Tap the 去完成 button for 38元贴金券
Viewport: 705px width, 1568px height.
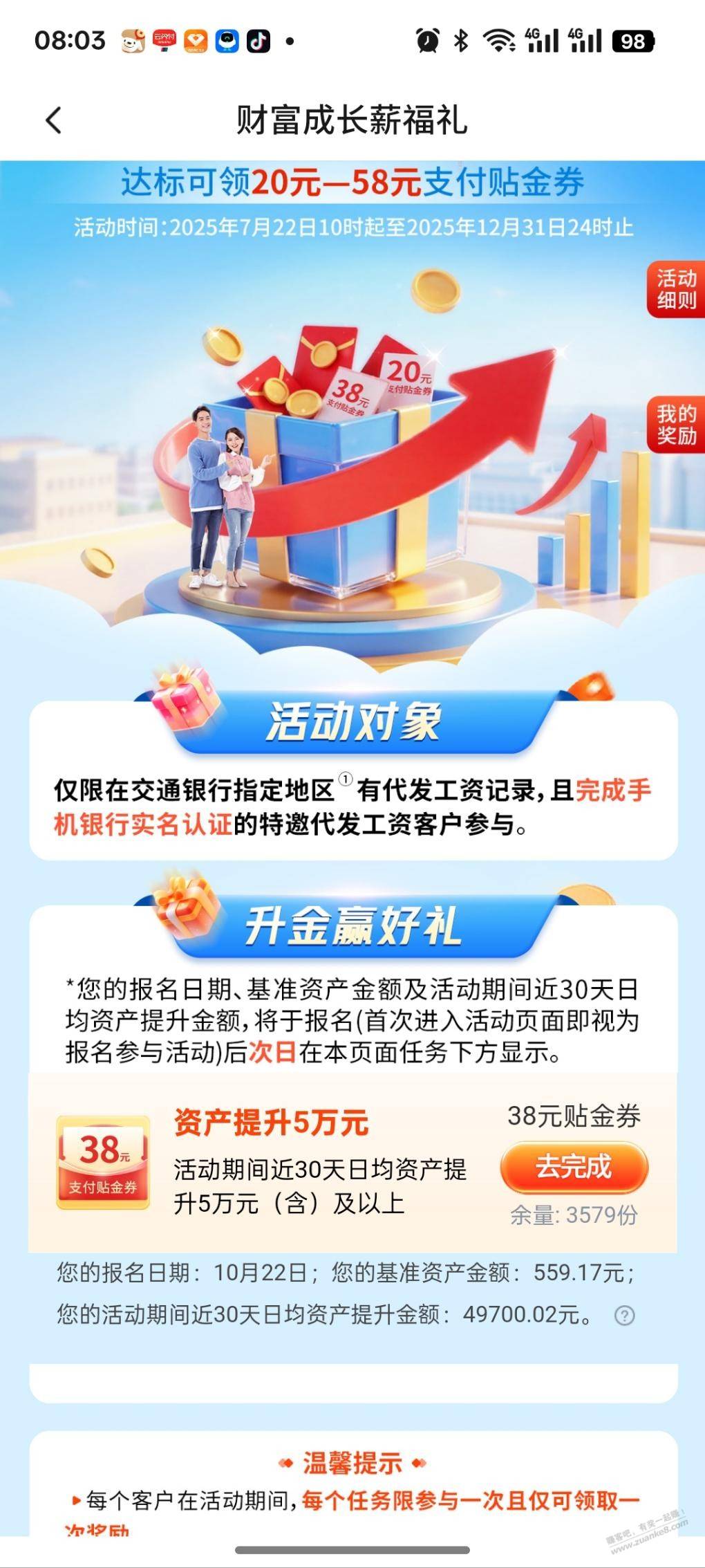pos(574,1167)
